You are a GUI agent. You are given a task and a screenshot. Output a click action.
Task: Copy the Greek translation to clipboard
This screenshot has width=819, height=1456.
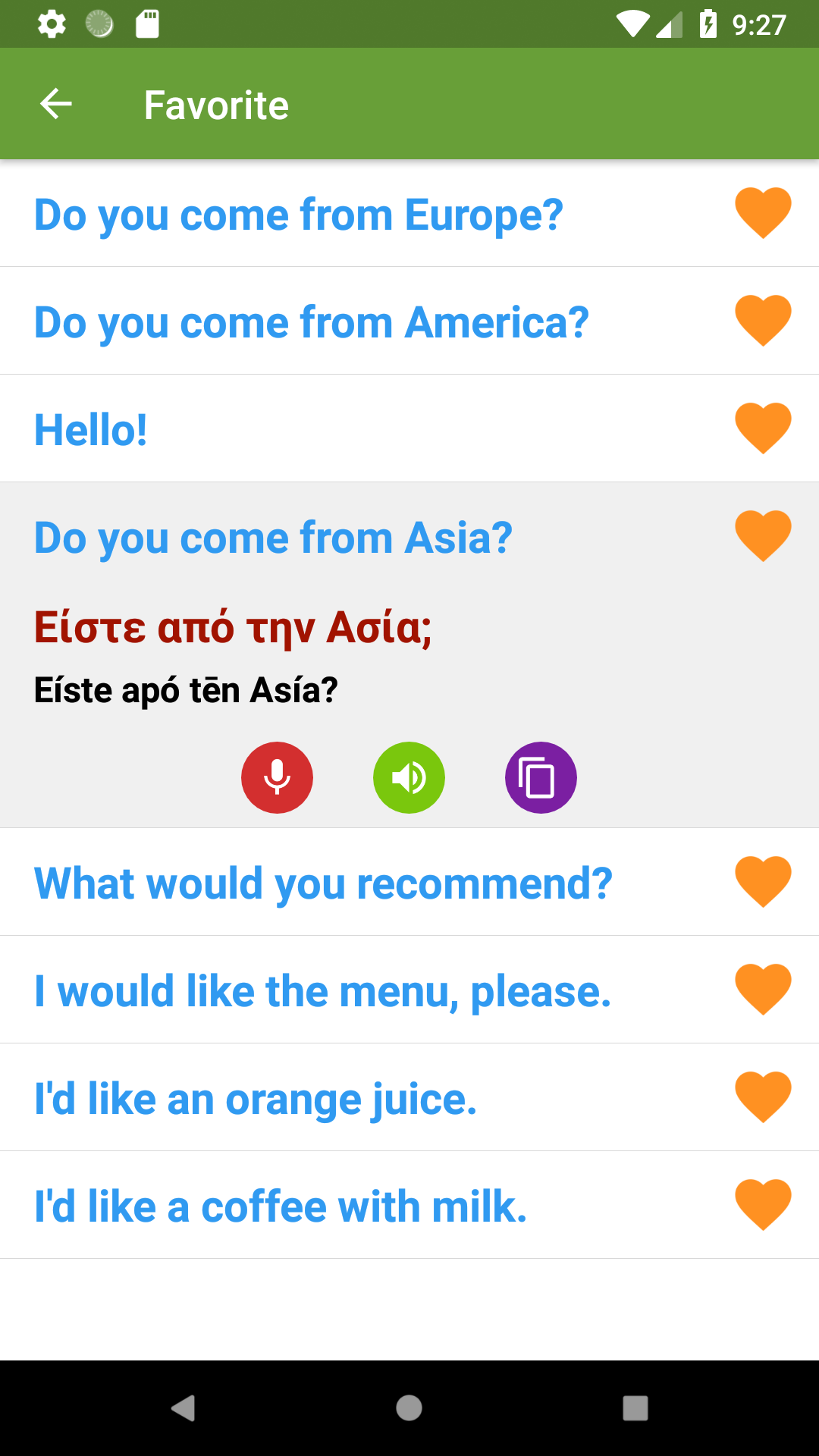point(541,777)
